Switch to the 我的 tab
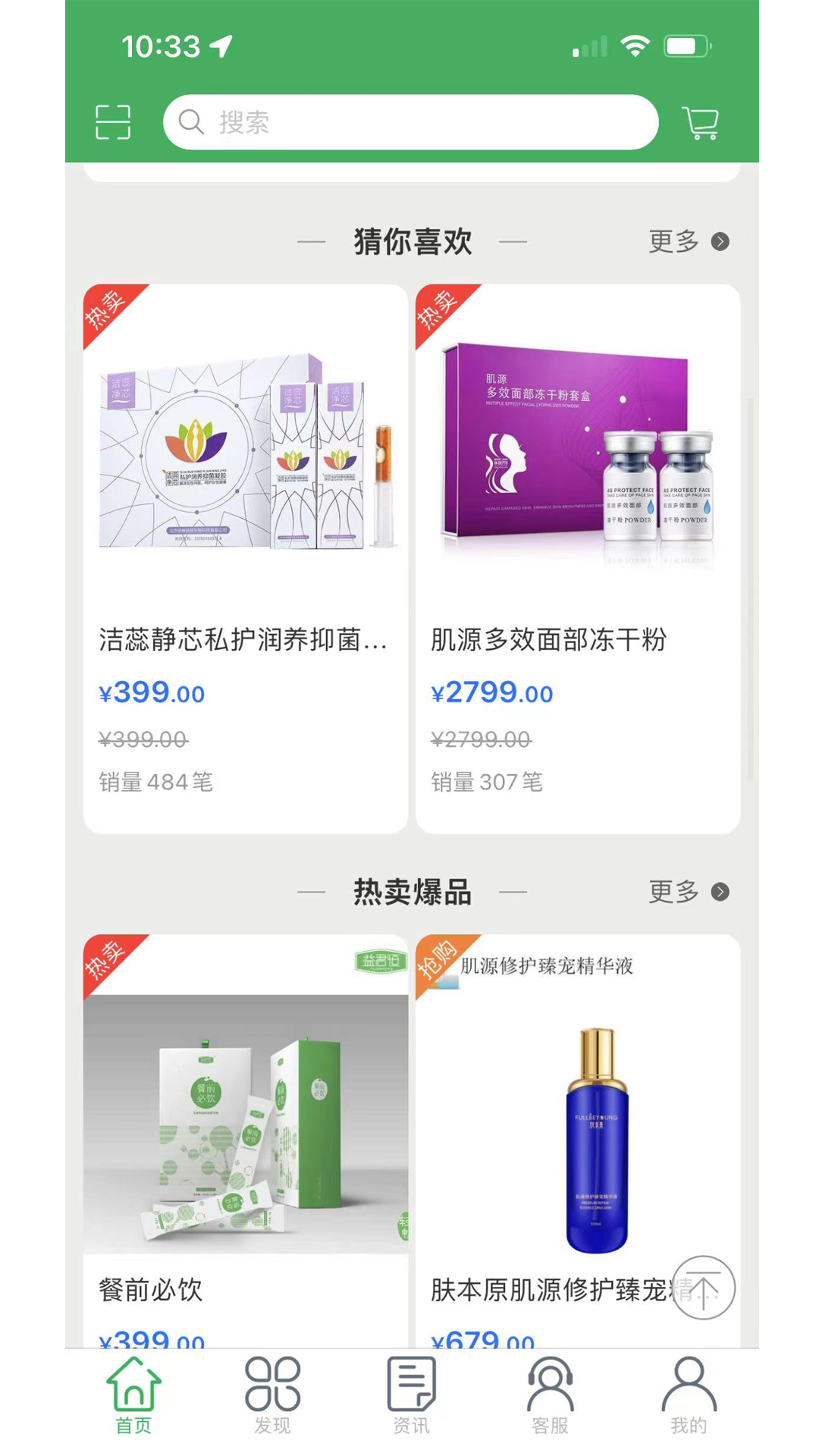The image size is (819, 1456). pyautogui.click(x=689, y=1395)
